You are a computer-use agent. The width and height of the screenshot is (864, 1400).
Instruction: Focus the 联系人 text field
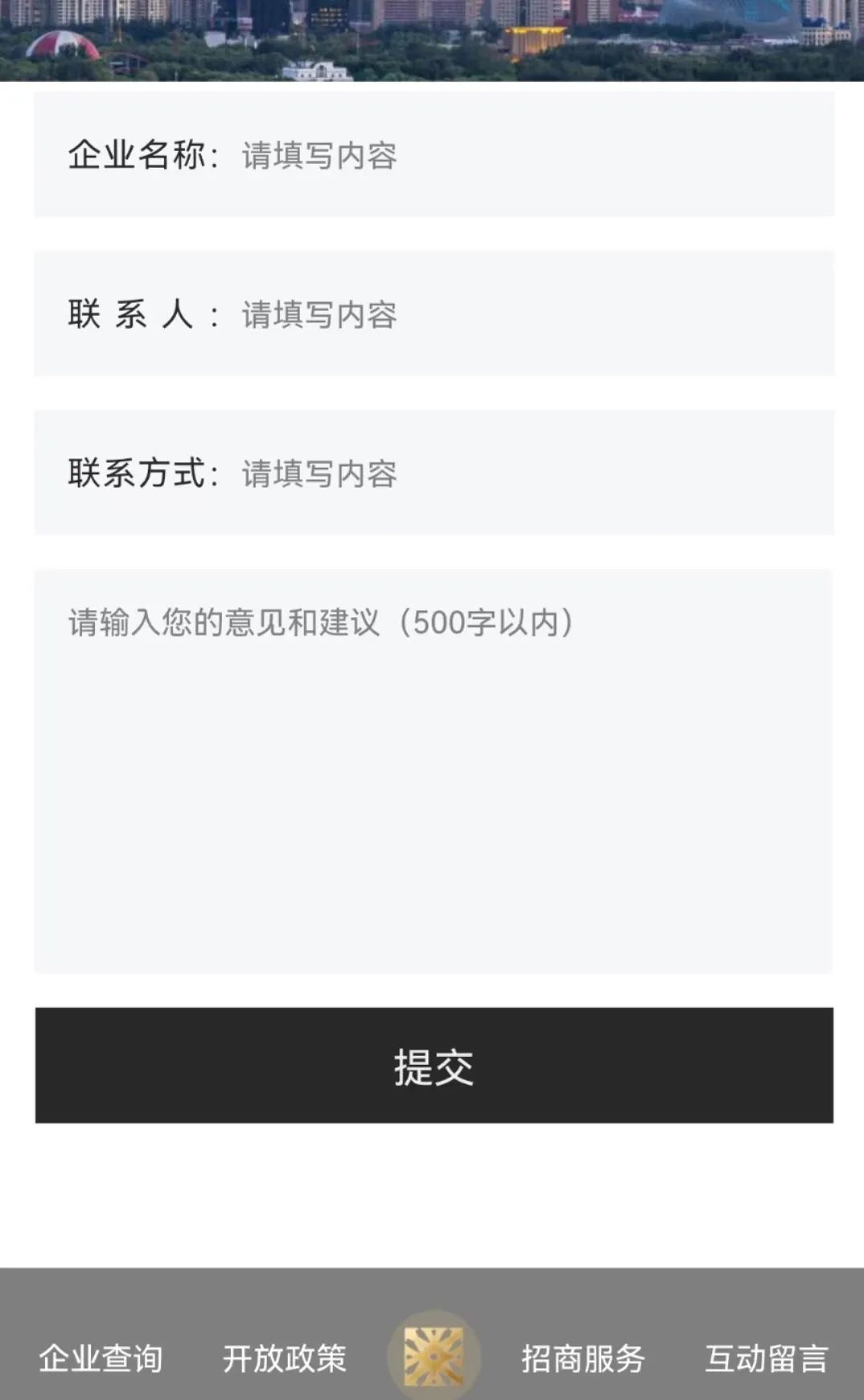434,313
